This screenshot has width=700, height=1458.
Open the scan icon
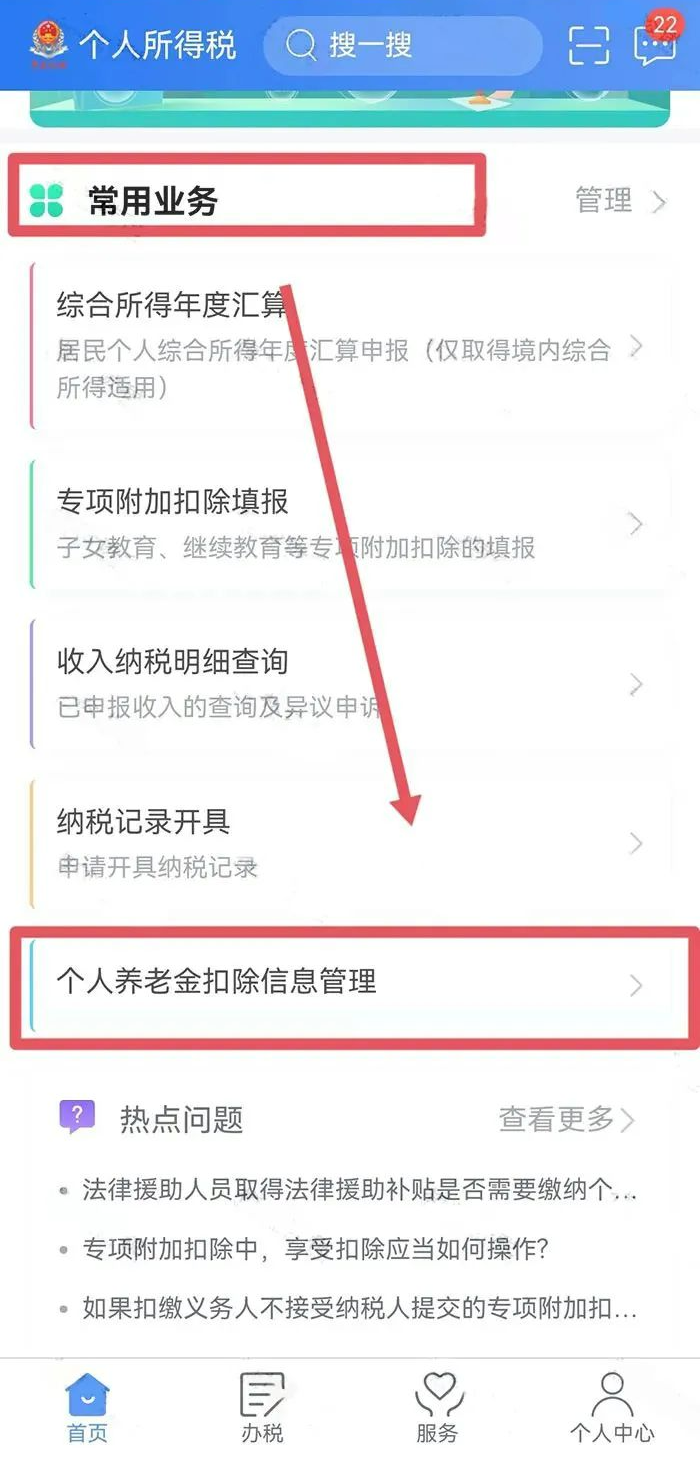pos(589,45)
